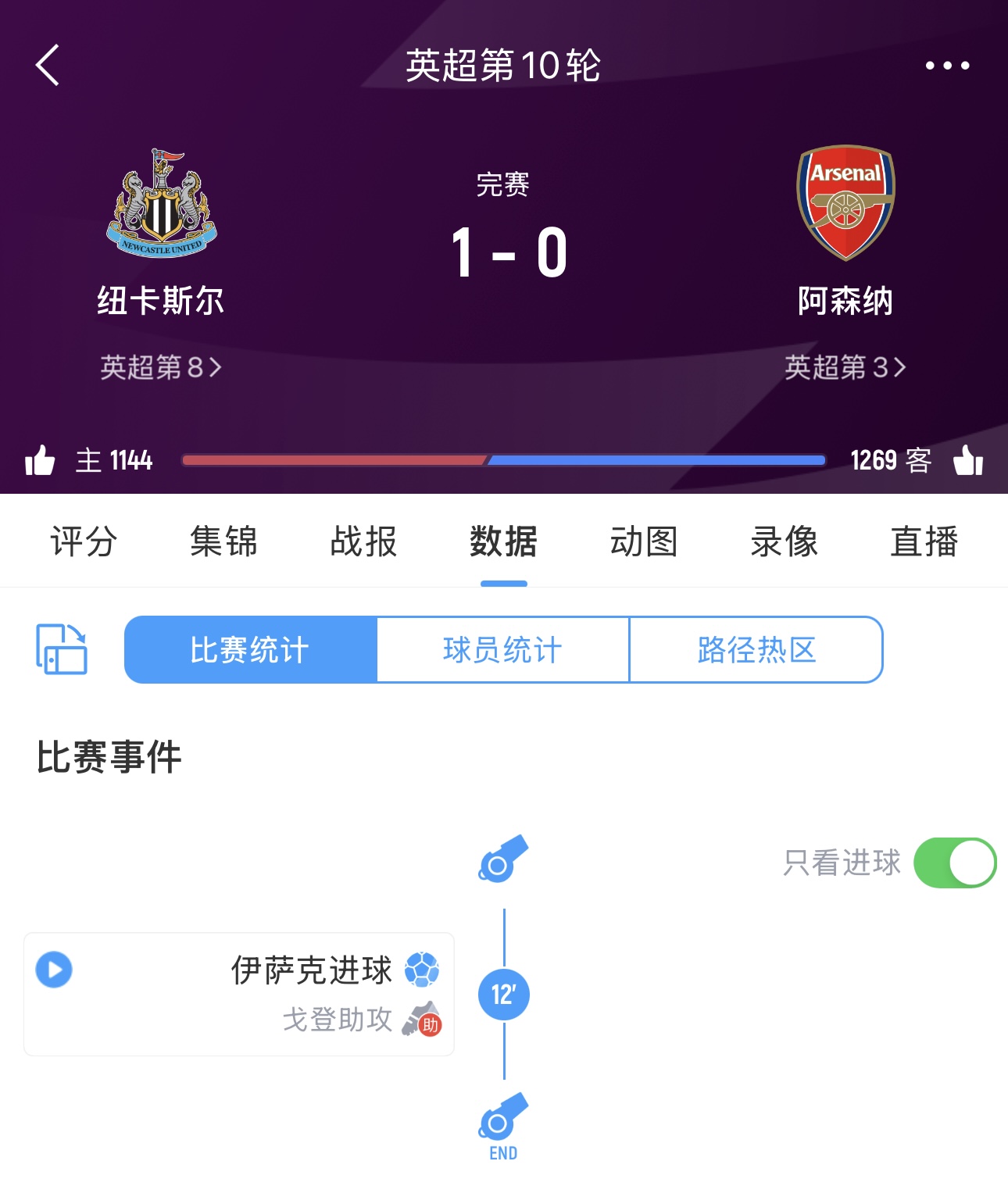
Task: Like the home team with thumbs-up
Action: 40,461
